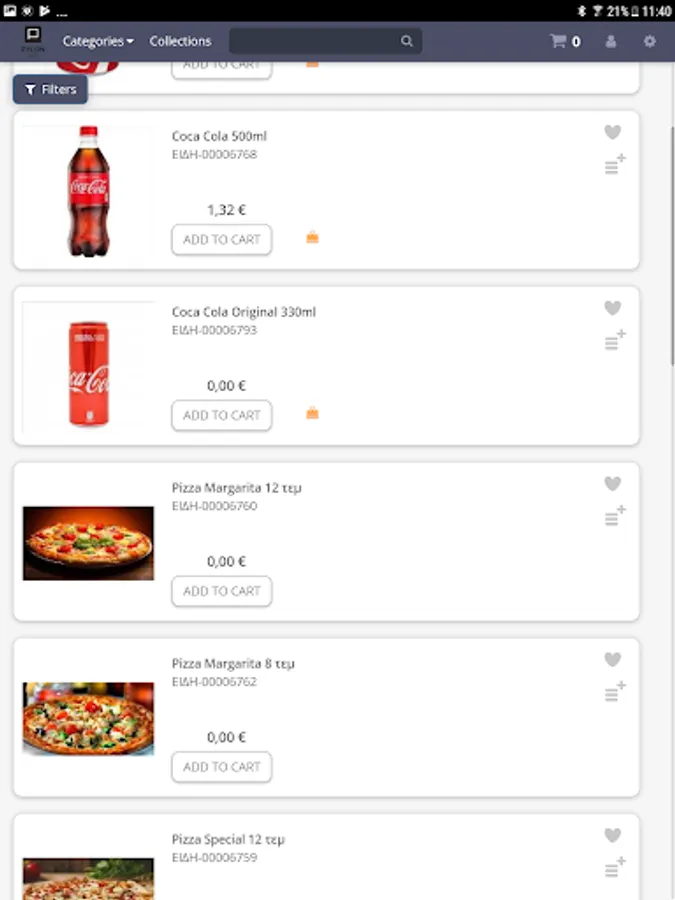The image size is (675, 900).
Task: Open the Filters panel
Action: click(51, 89)
